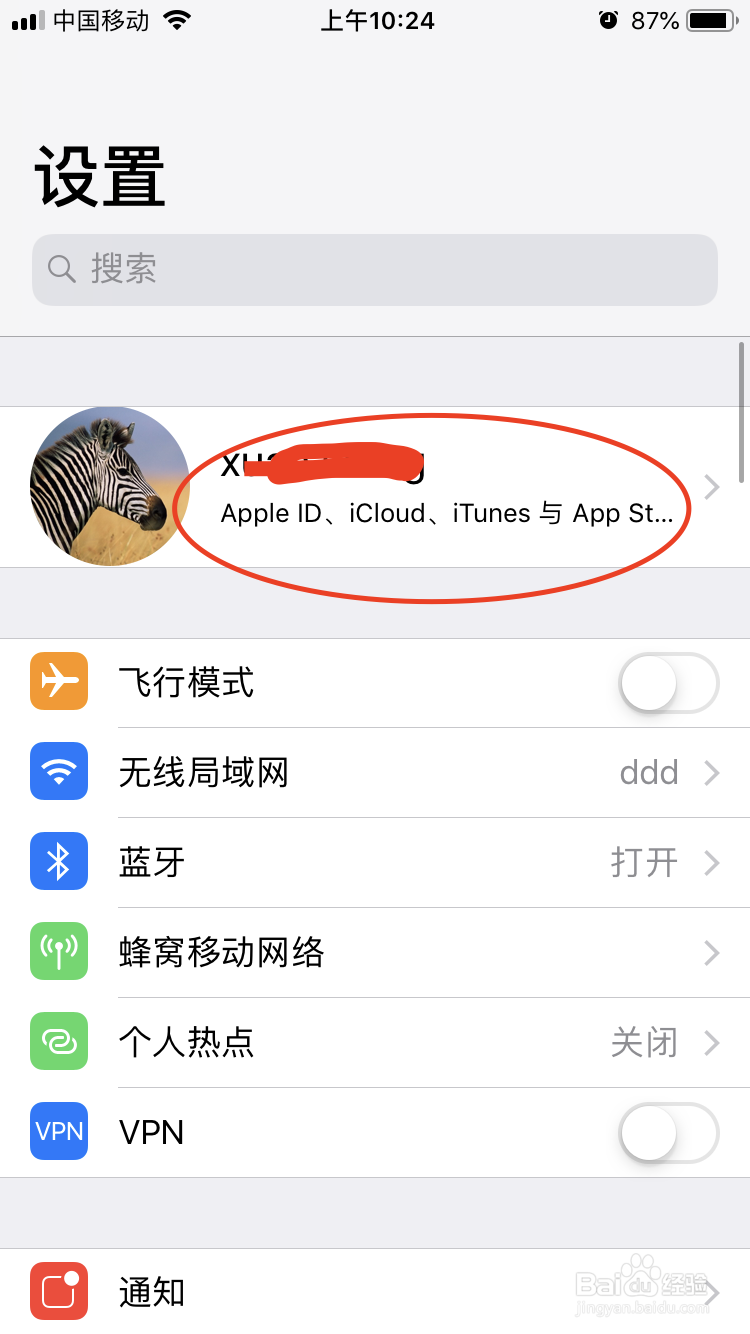Screen dimensions: 750x1334
Task: Select the blue VPN icon
Action: pyautogui.click(x=58, y=1131)
